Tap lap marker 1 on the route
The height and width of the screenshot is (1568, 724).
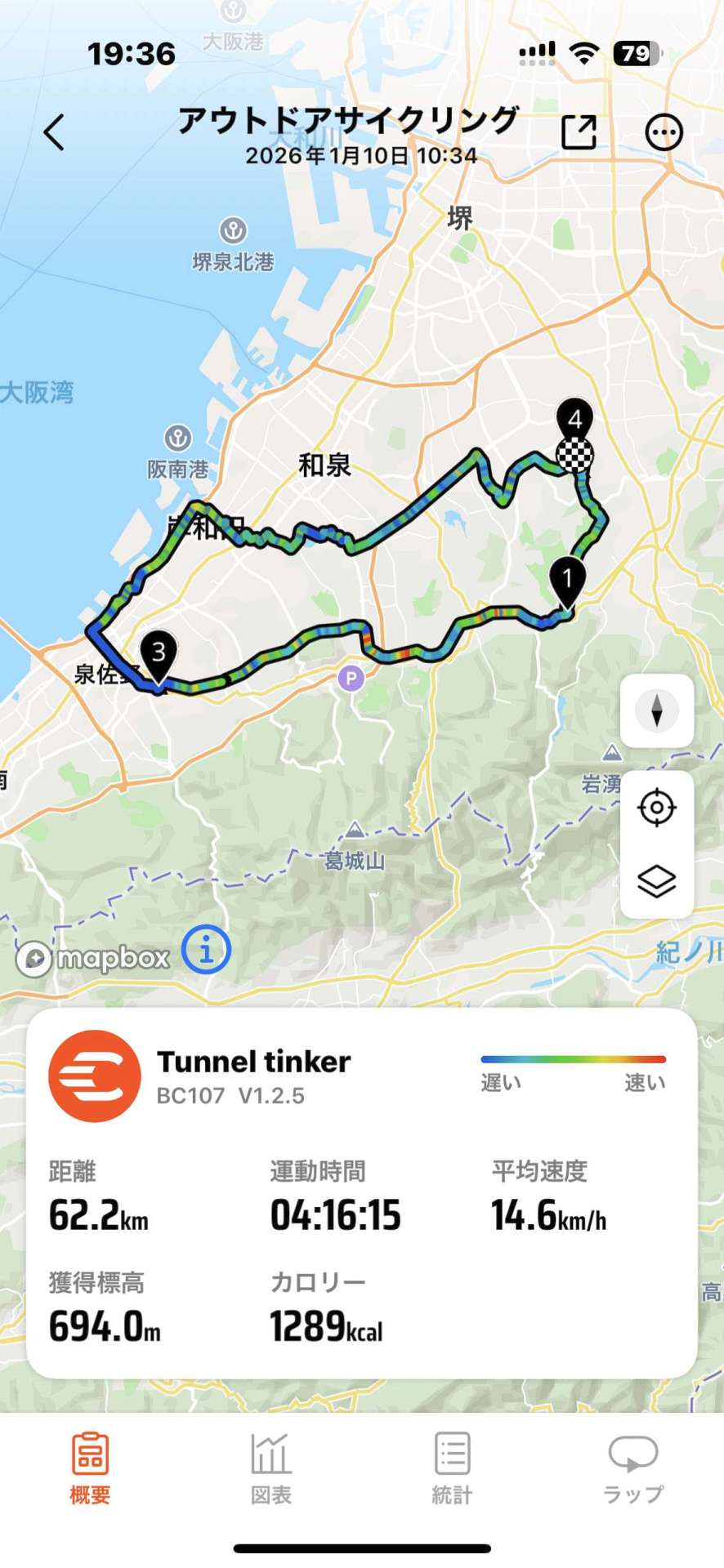[567, 580]
